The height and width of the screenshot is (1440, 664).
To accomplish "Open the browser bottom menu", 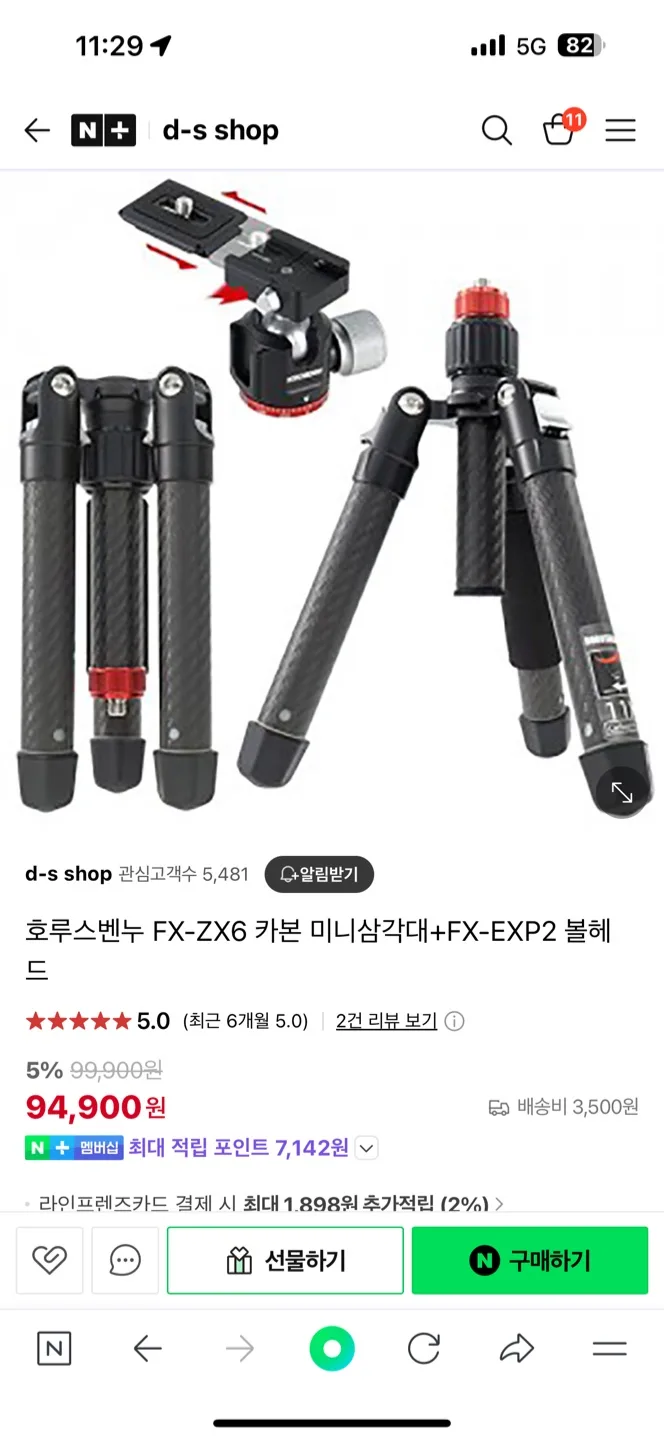I will coord(609,1349).
